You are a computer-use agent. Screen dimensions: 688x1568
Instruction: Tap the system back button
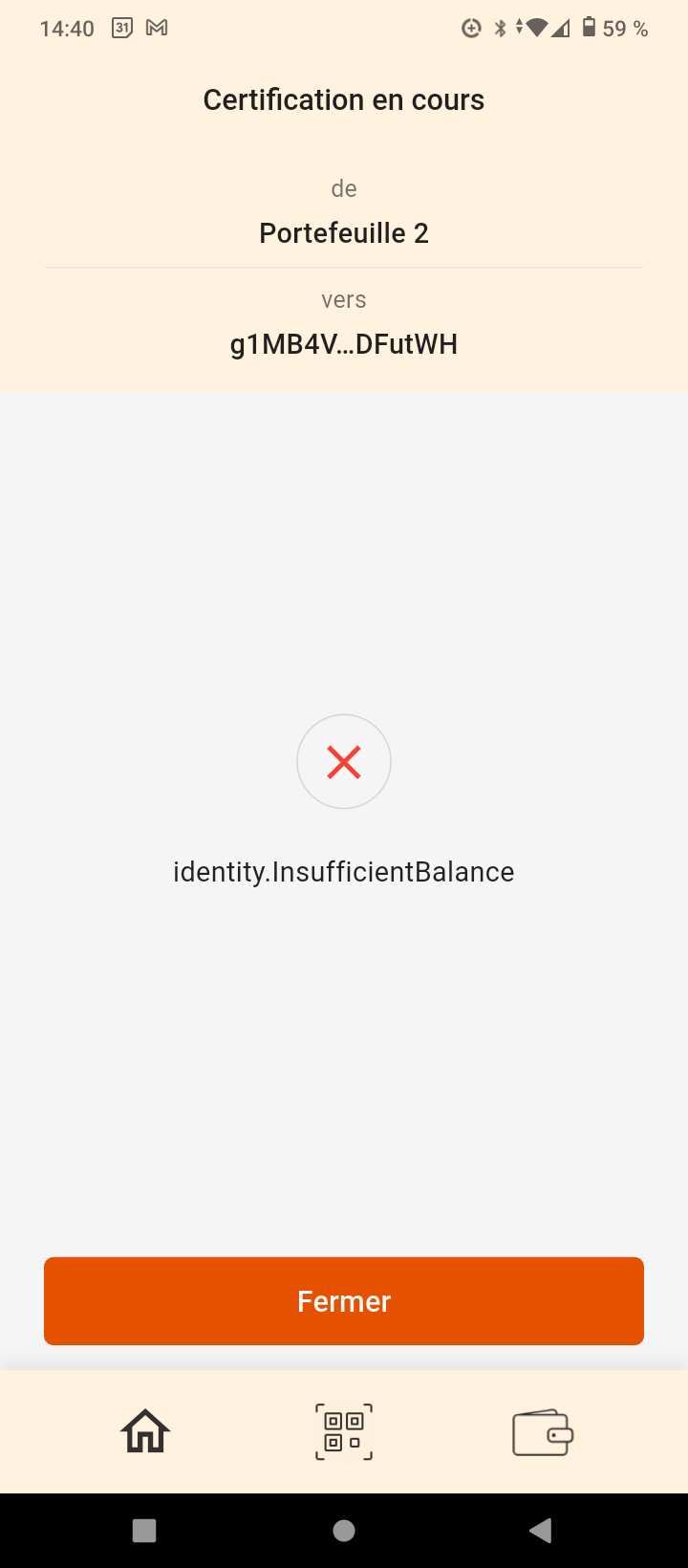540,1531
